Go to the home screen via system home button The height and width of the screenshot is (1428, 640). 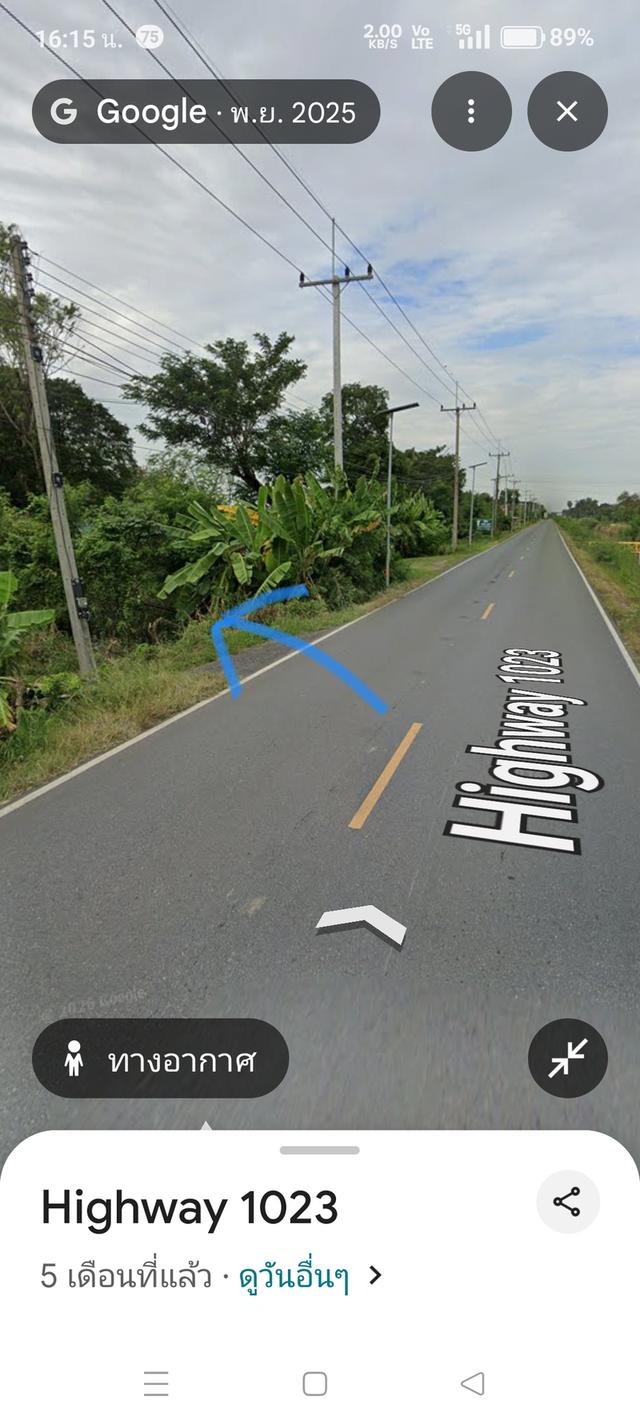click(x=314, y=1383)
